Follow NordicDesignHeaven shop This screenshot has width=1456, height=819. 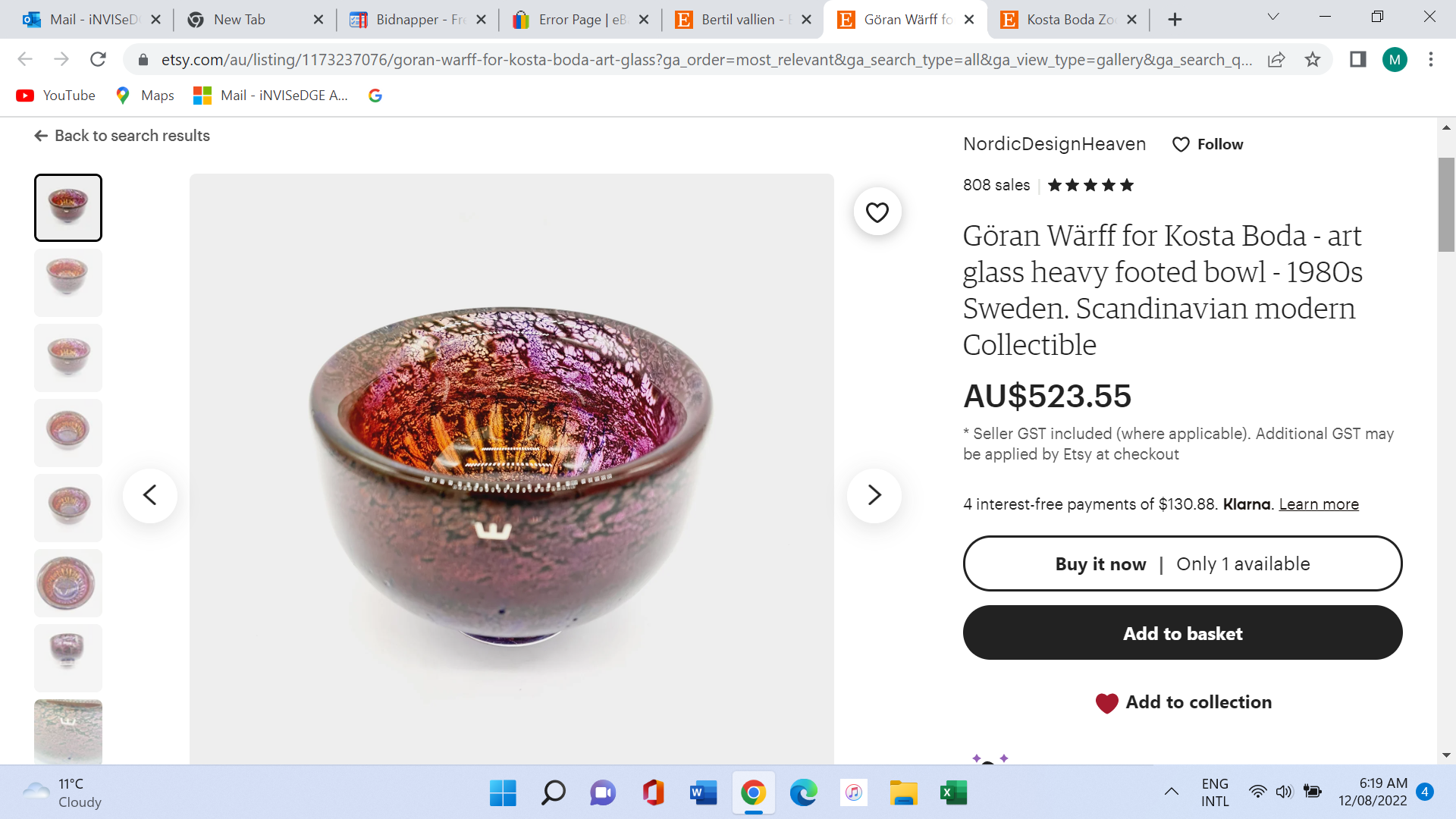pos(1207,144)
